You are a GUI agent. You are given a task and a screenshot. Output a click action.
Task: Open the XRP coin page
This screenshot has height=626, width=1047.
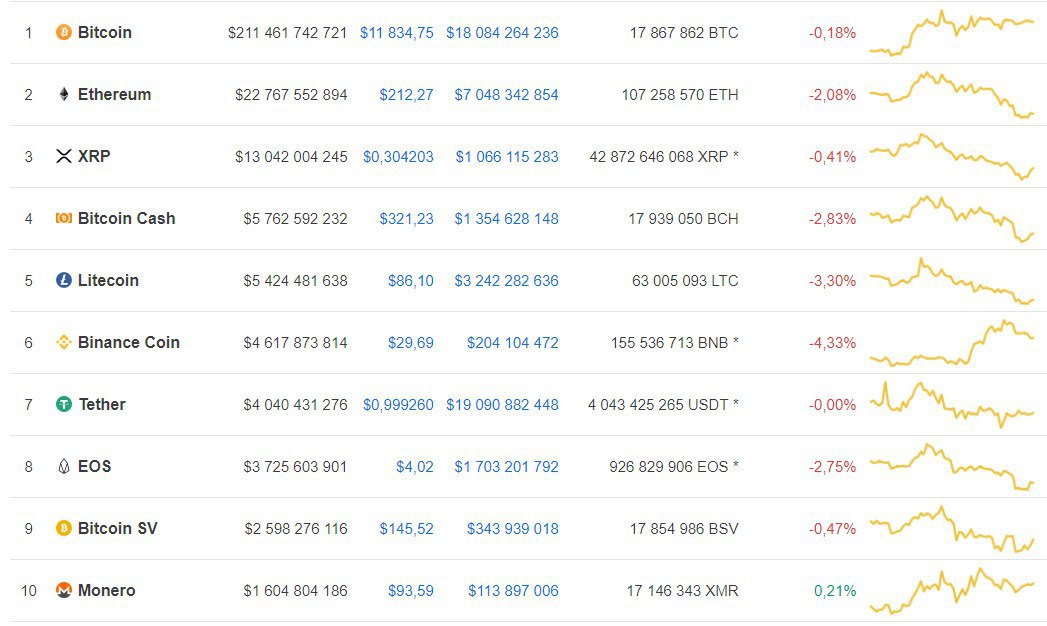(94, 156)
